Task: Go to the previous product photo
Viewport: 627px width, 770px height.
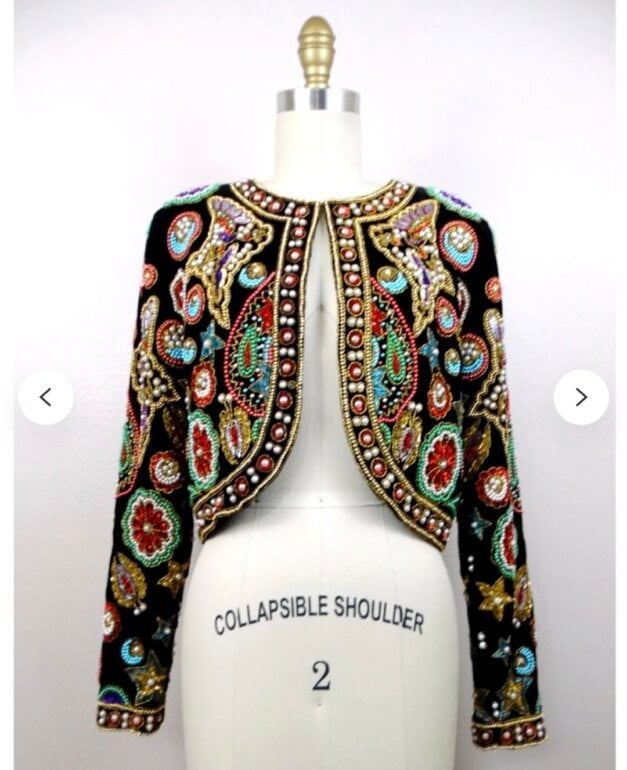Action: point(46,397)
